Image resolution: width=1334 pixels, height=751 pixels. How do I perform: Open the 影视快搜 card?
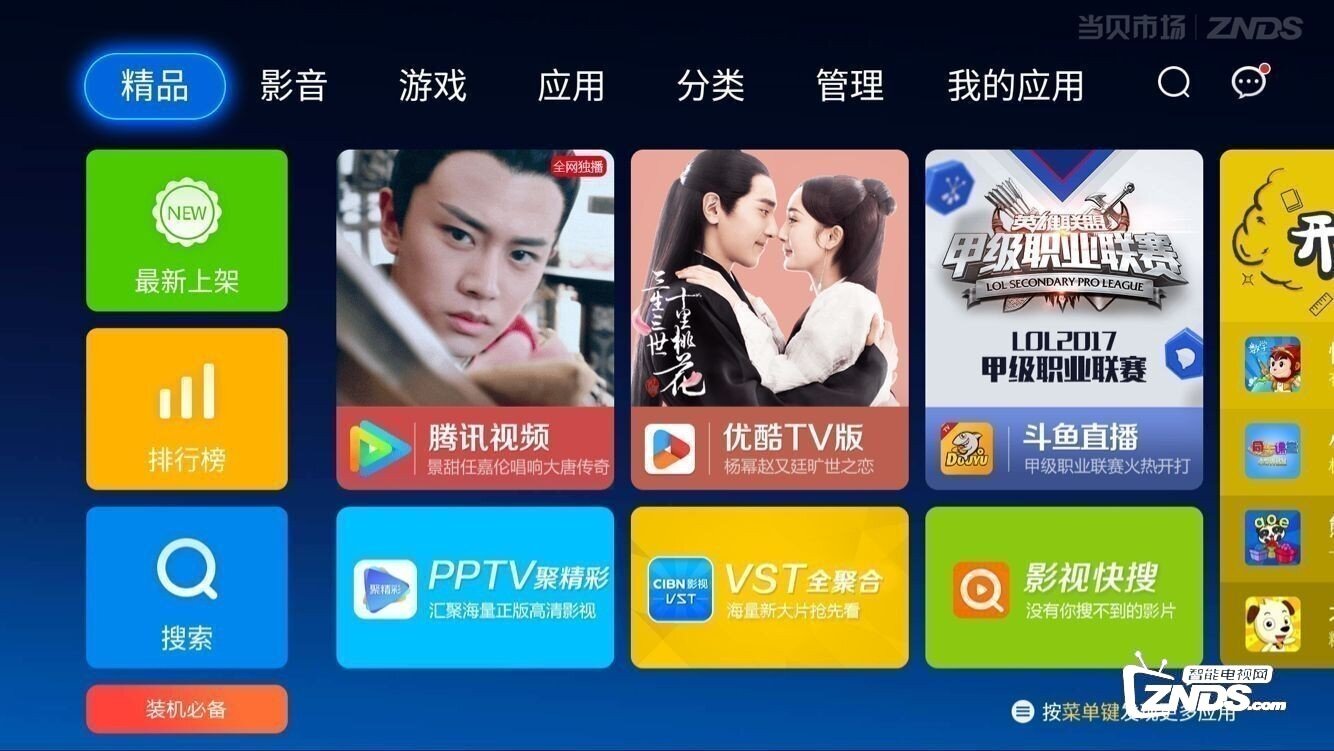pyautogui.click(x=1064, y=588)
